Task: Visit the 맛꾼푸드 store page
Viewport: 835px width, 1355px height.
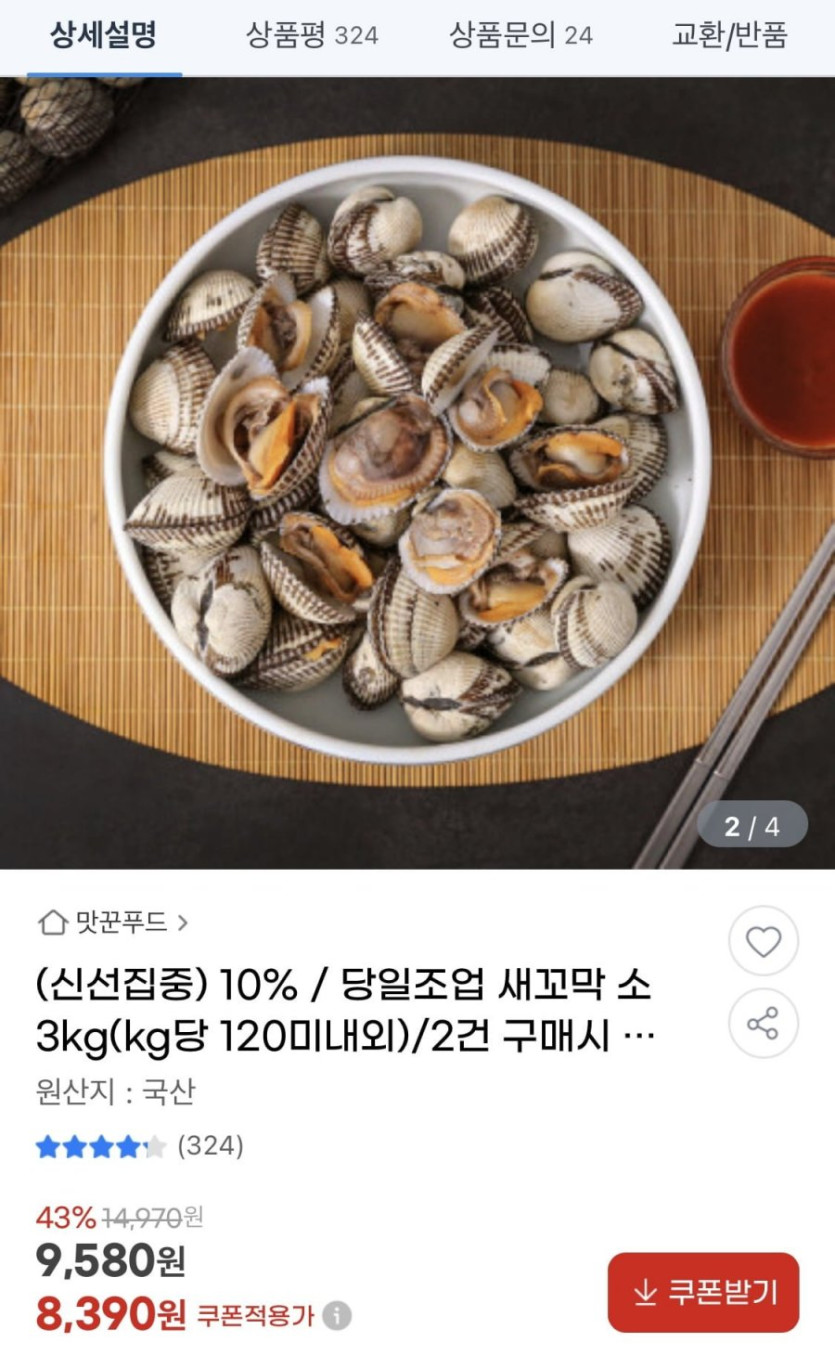Action: 112,922
